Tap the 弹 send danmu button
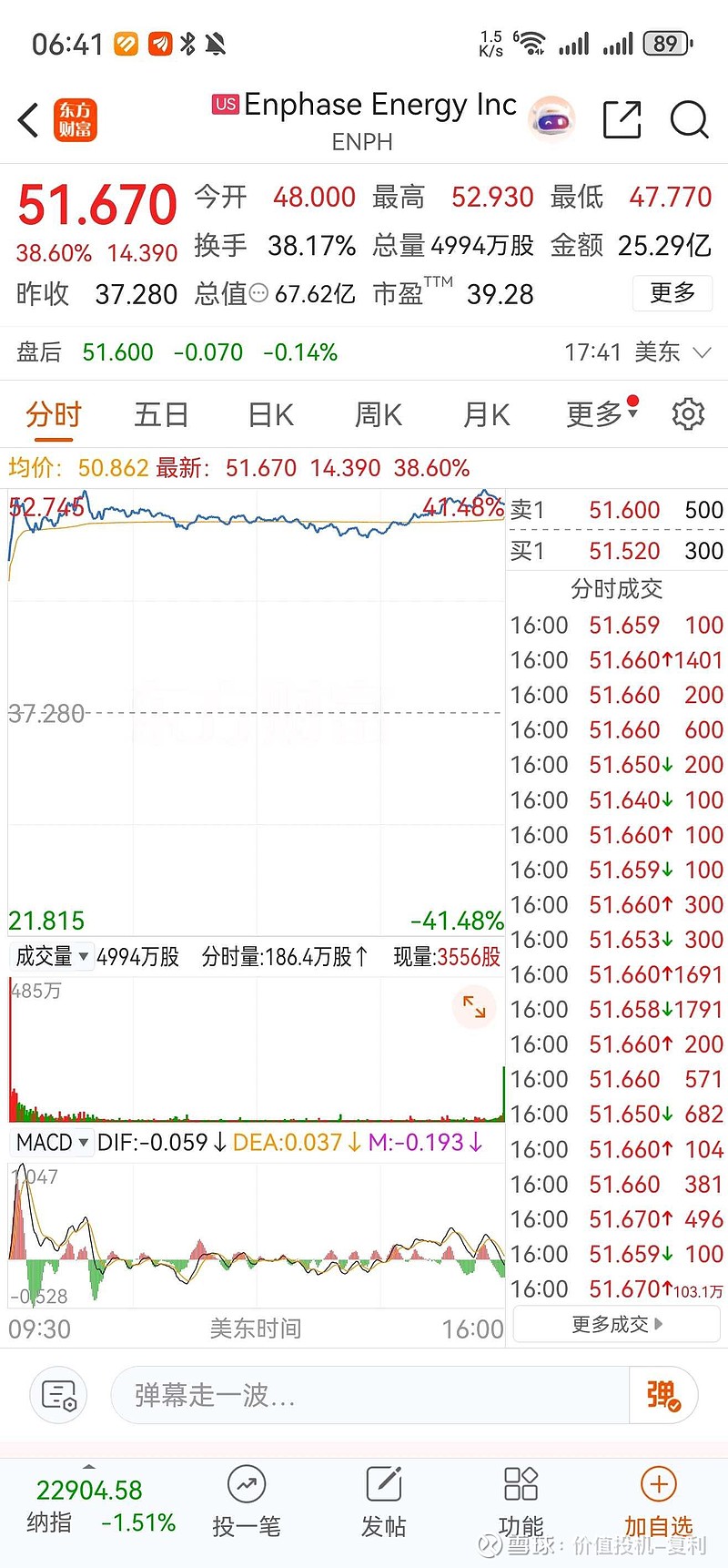Image resolution: width=728 pixels, height=1568 pixels. click(663, 1395)
